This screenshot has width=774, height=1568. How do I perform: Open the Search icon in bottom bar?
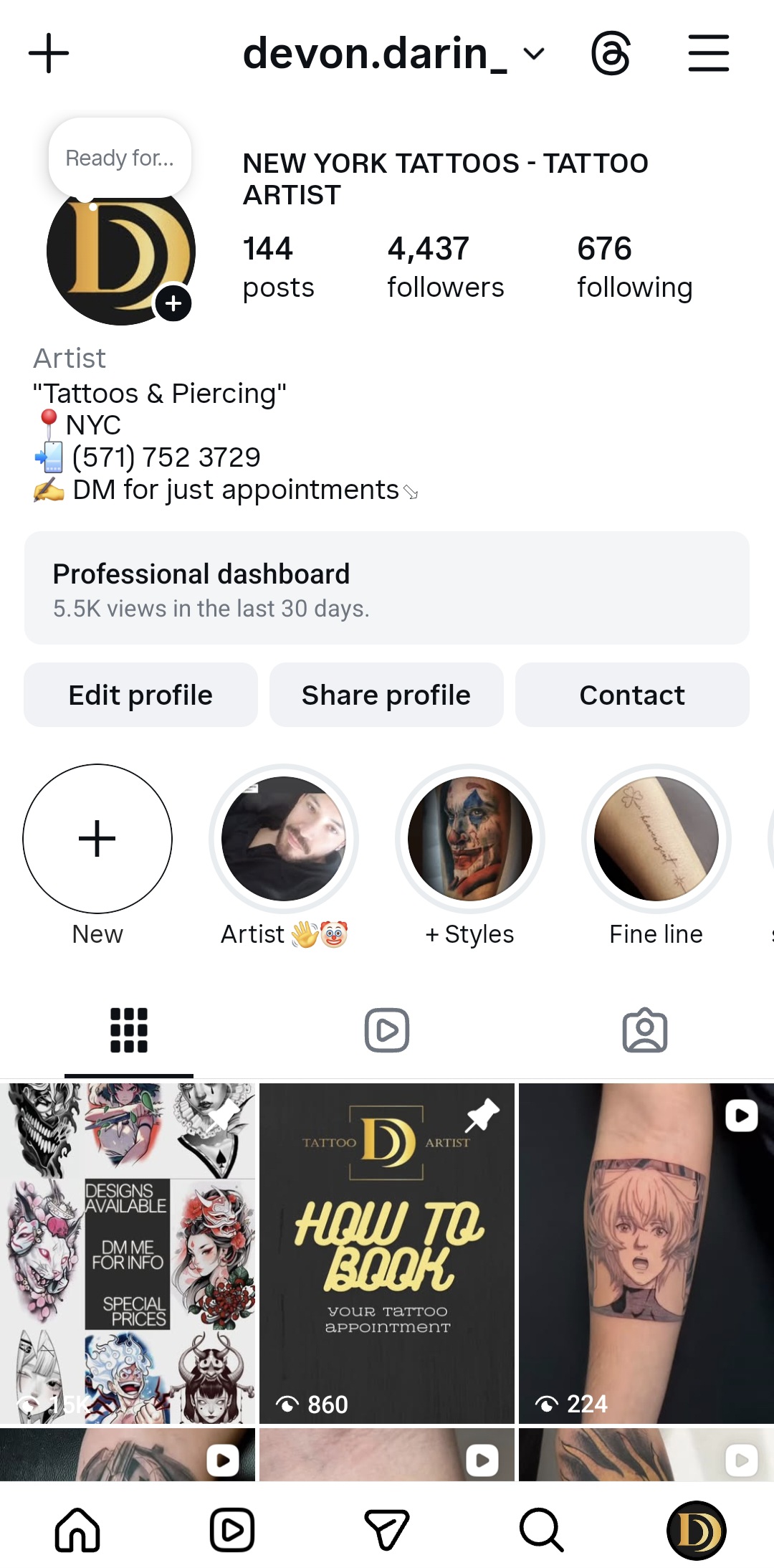pyautogui.click(x=541, y=1531)
